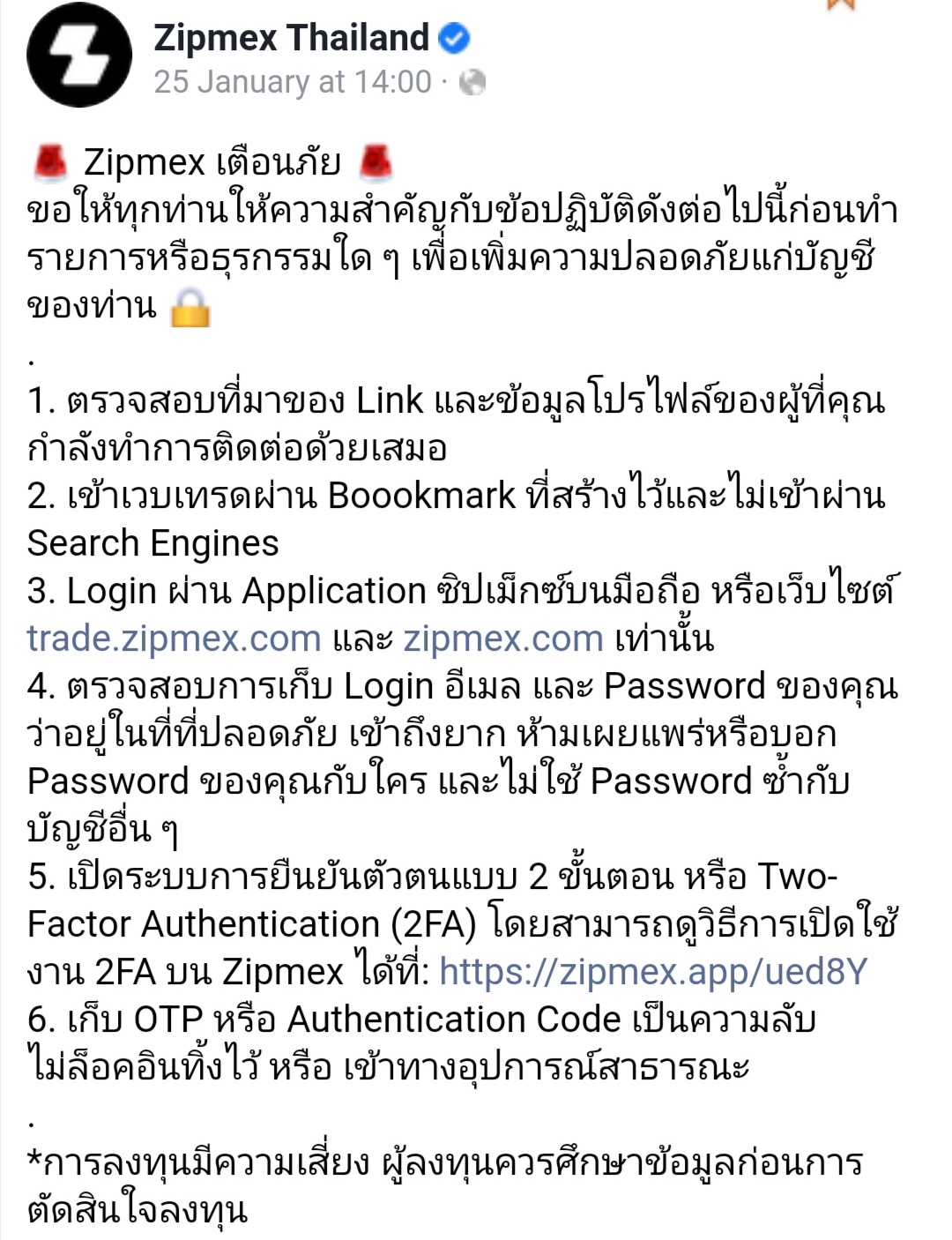This screenshot has height=1240, width=952.
Task: Open the zipmex.app/ued8Y 2FA guide link
Action: pos(653,972)
